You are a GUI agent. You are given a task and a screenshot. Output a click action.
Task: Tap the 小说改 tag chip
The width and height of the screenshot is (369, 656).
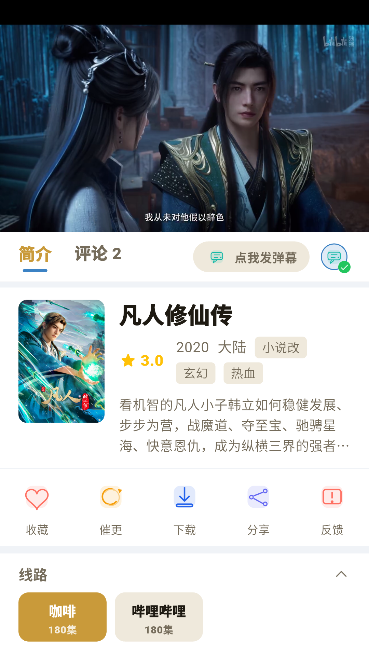click(x=281, y=347)
